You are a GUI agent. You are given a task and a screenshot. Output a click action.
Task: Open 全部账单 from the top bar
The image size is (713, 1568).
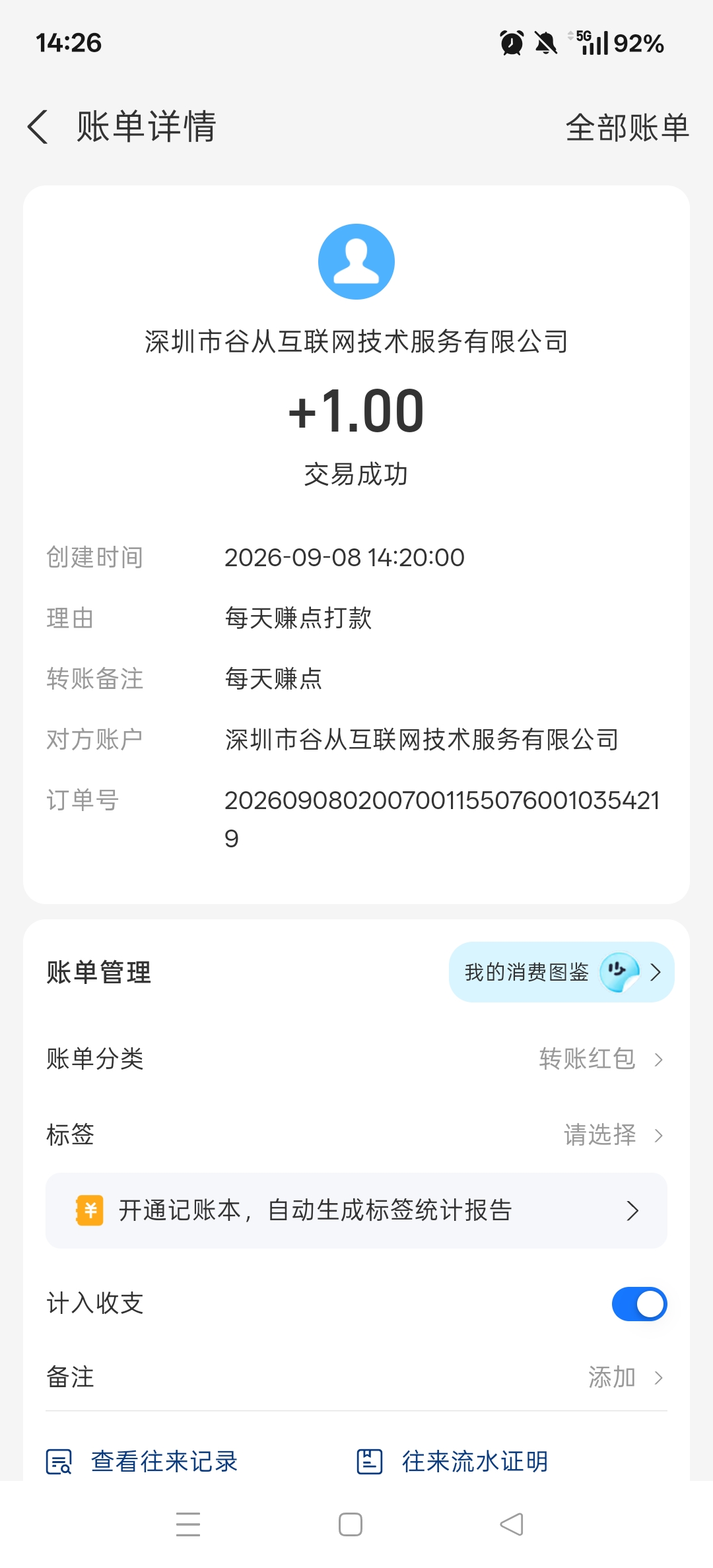point(627,127)
